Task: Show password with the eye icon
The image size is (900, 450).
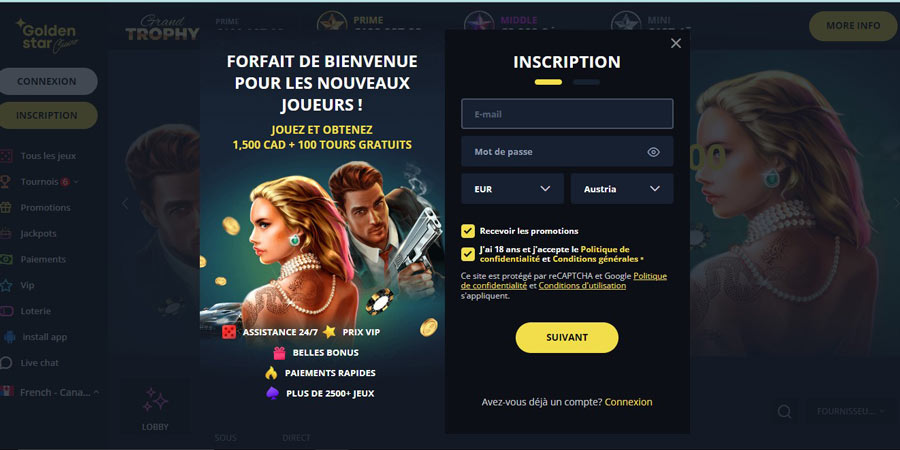Action: click(653, 152)
